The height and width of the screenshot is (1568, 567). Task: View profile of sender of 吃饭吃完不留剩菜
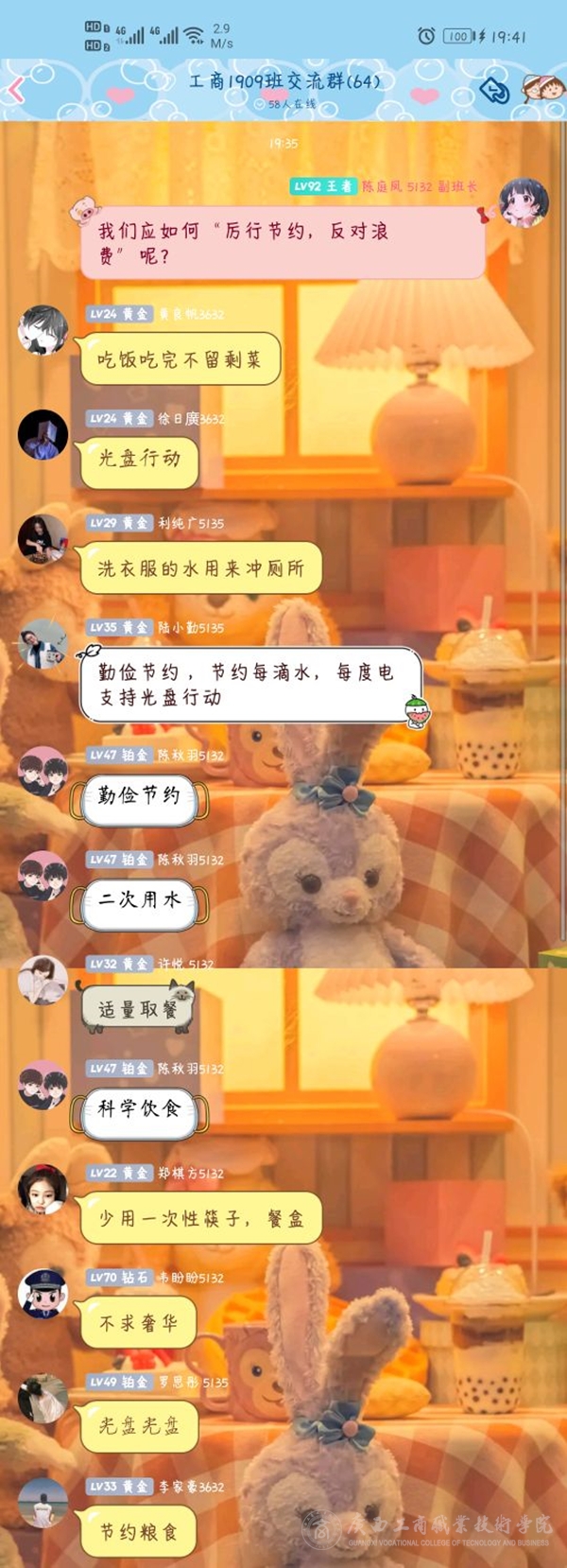coord(43,330)
